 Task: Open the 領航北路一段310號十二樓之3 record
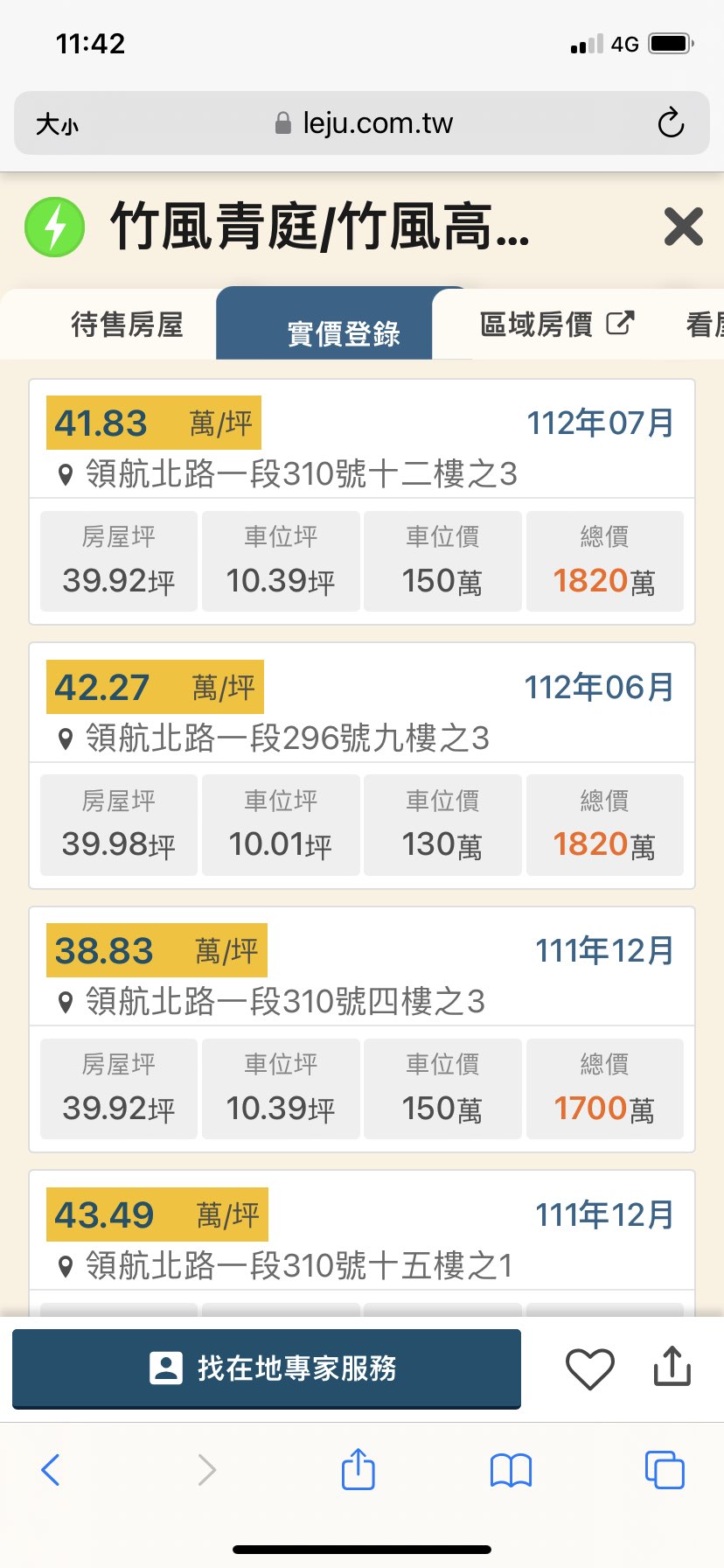[301, 474]
